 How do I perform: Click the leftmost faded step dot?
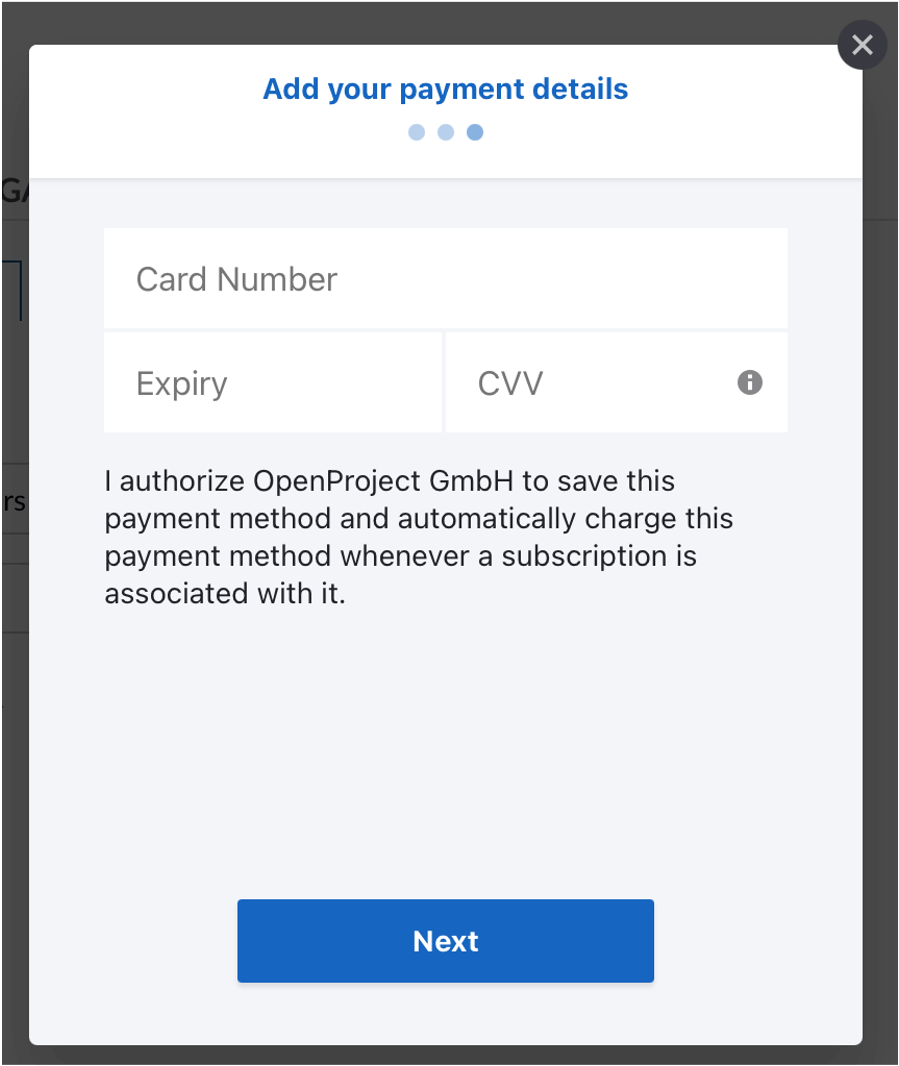(x=416, y=132)
